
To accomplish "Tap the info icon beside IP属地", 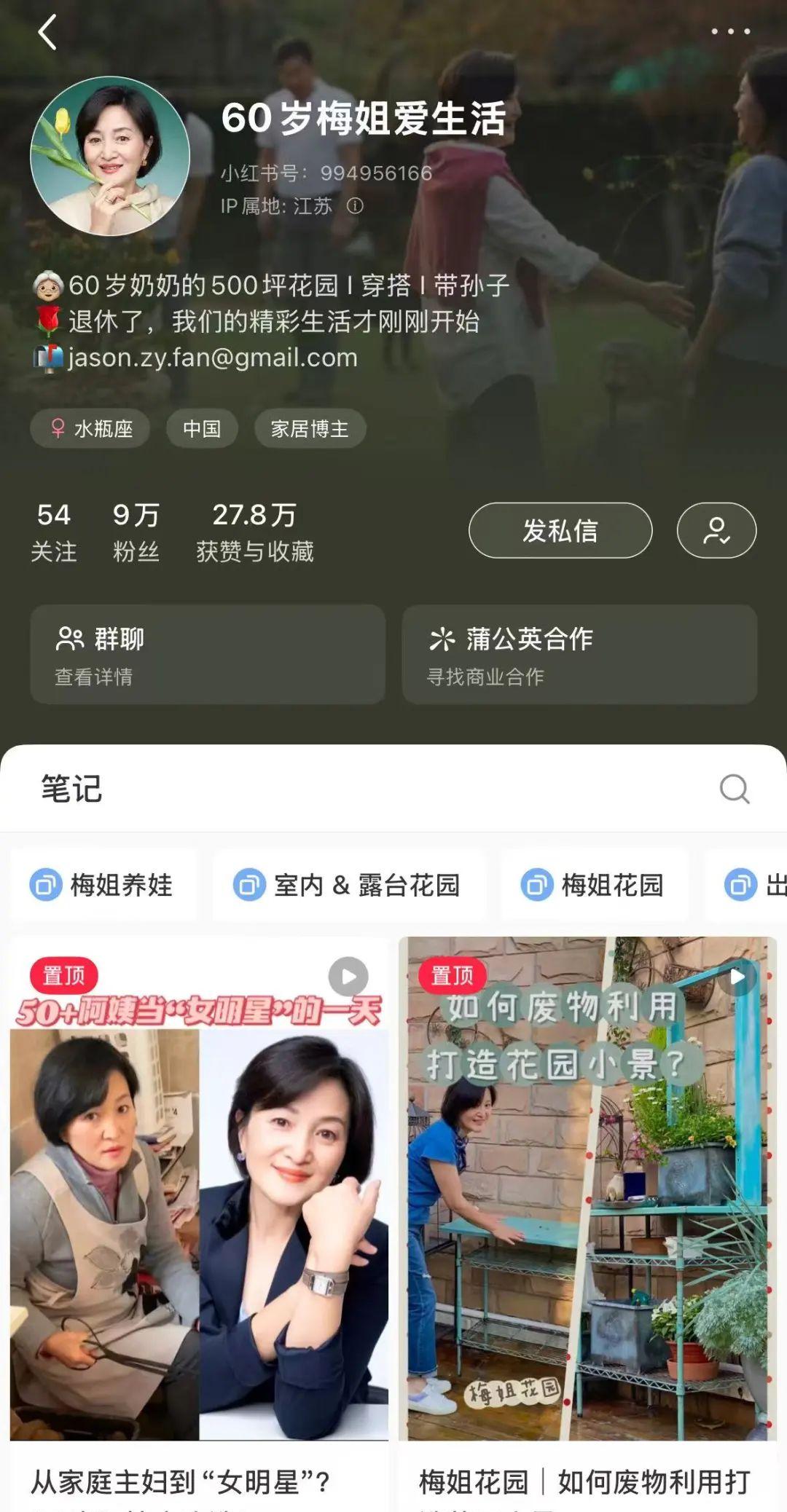I will pyautogui.click(x=355, y=206).
